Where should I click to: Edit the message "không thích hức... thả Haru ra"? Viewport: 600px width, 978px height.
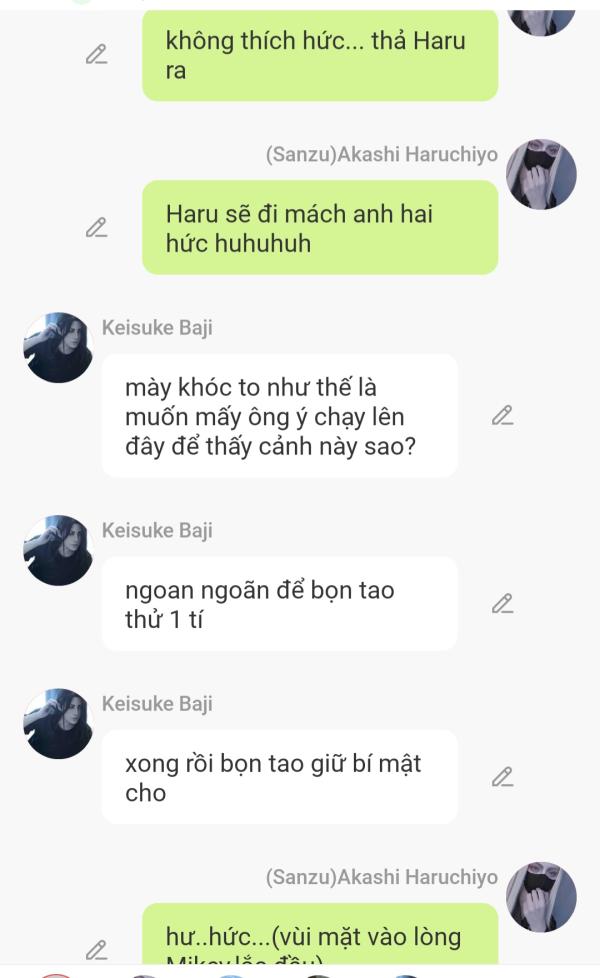pos(96,55)
